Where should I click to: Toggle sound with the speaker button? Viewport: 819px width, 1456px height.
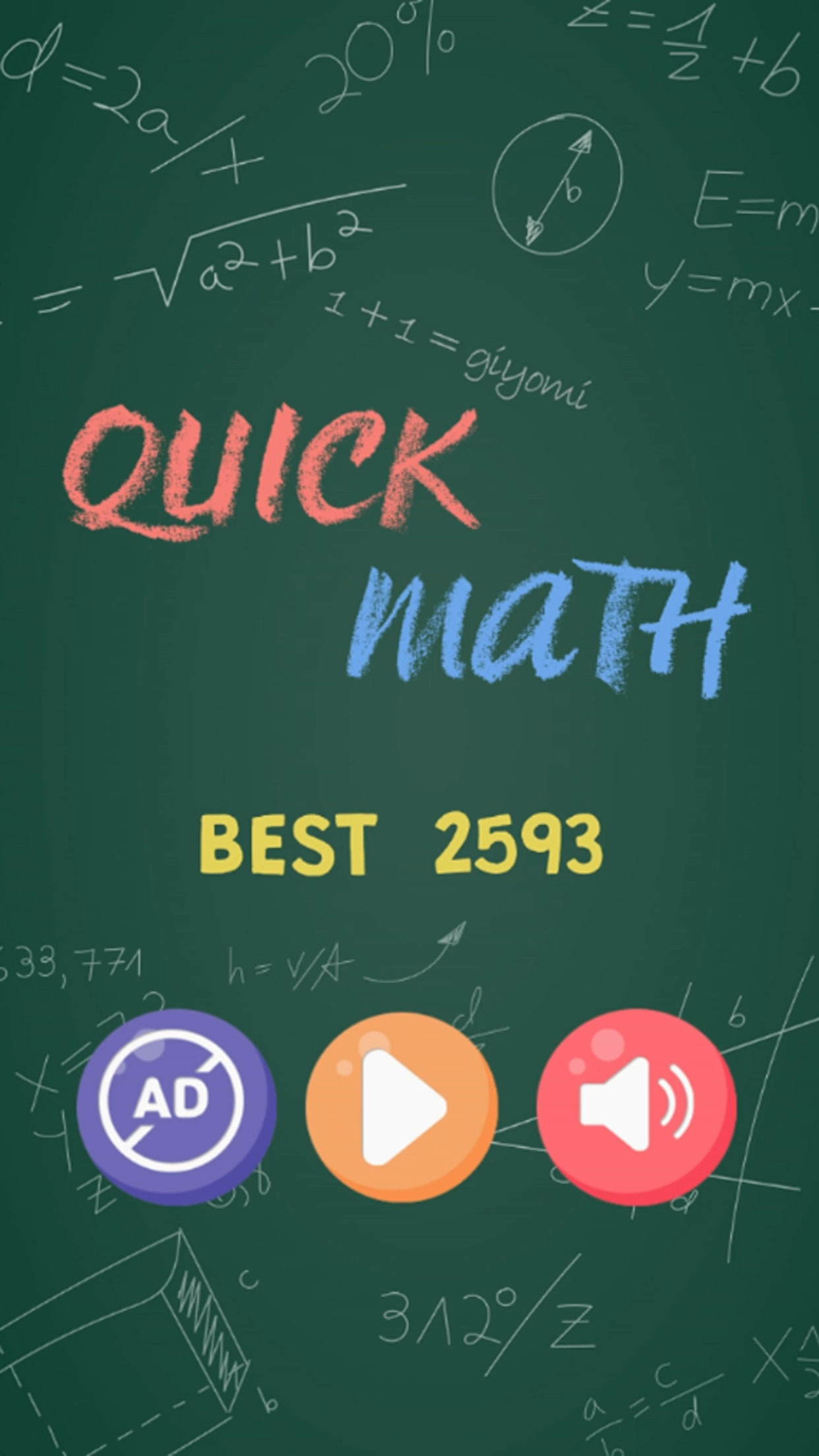click(x=636, y=1106)
